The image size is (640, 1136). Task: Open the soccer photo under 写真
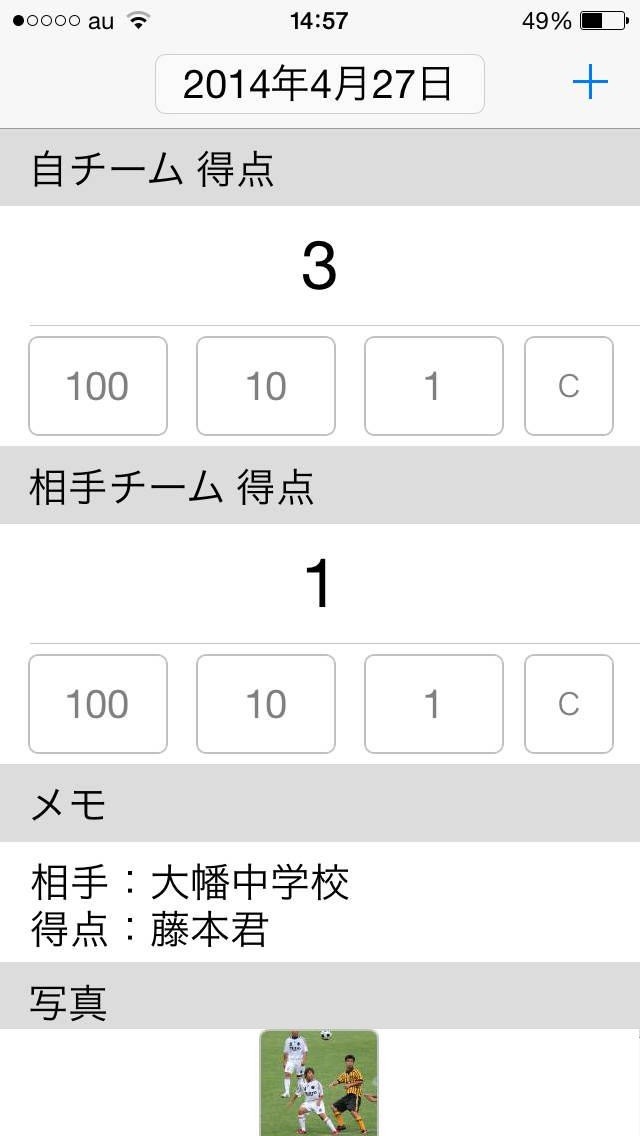319,1082
